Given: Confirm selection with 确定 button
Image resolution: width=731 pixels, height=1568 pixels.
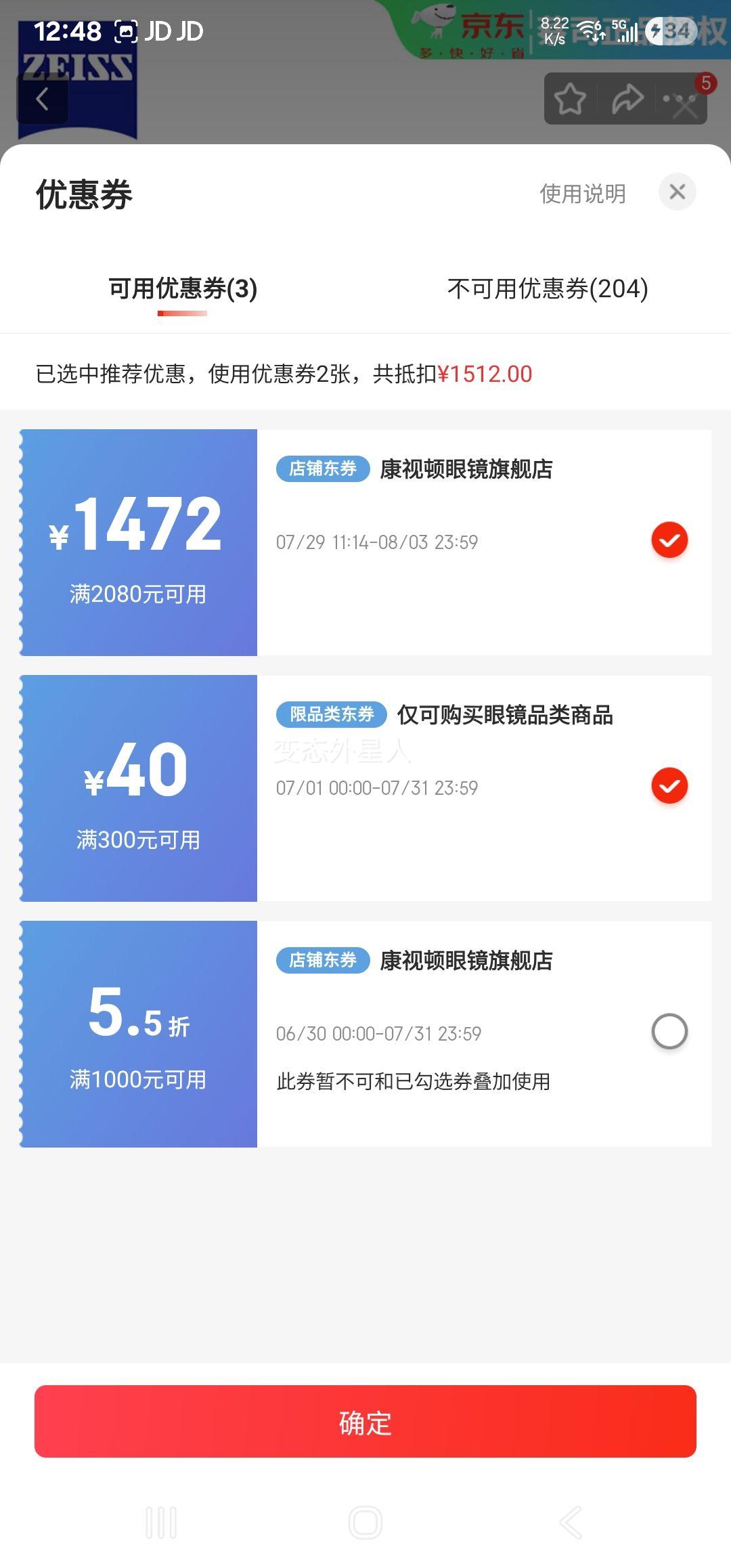Looking at the screenshot, I should (x=365, y=1422).
